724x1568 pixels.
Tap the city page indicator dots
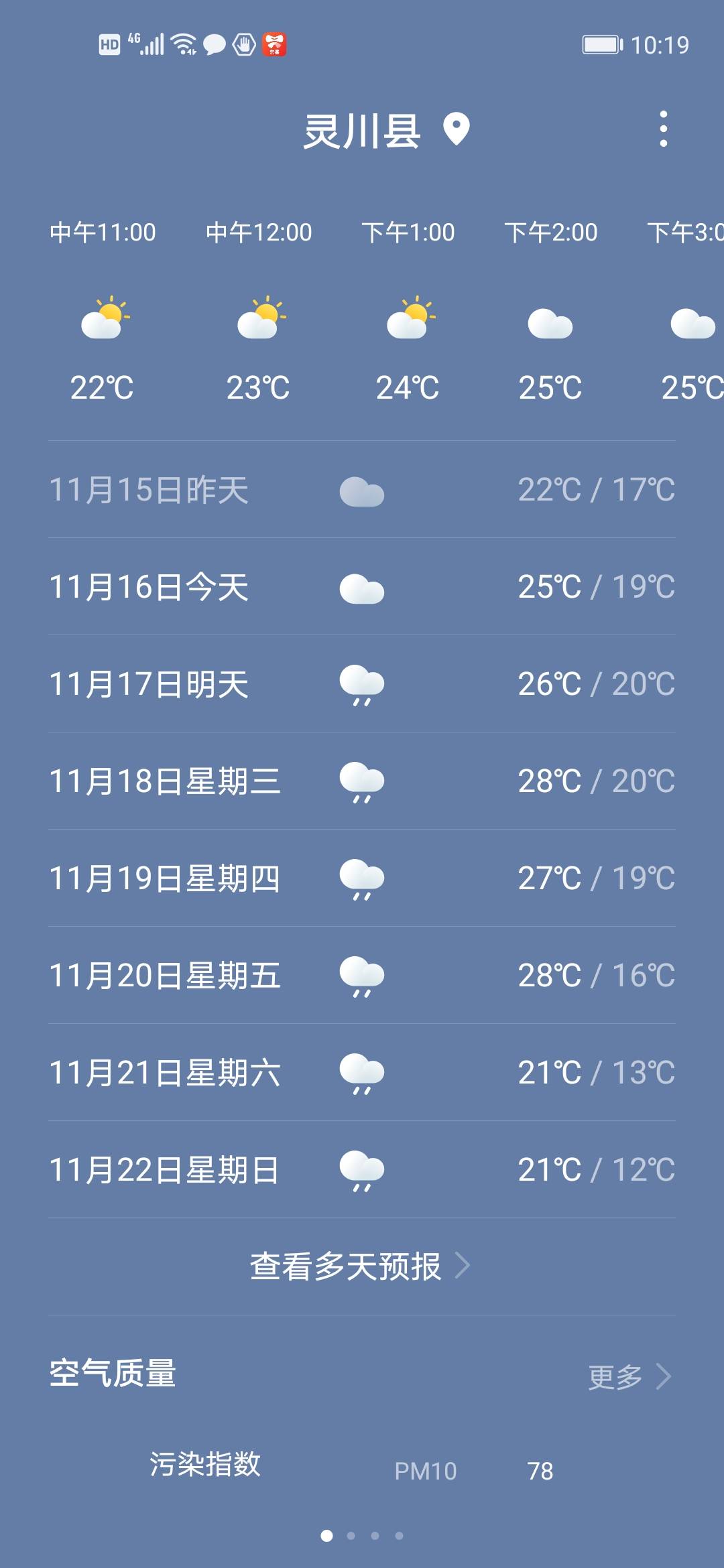tap(362, 1535)
